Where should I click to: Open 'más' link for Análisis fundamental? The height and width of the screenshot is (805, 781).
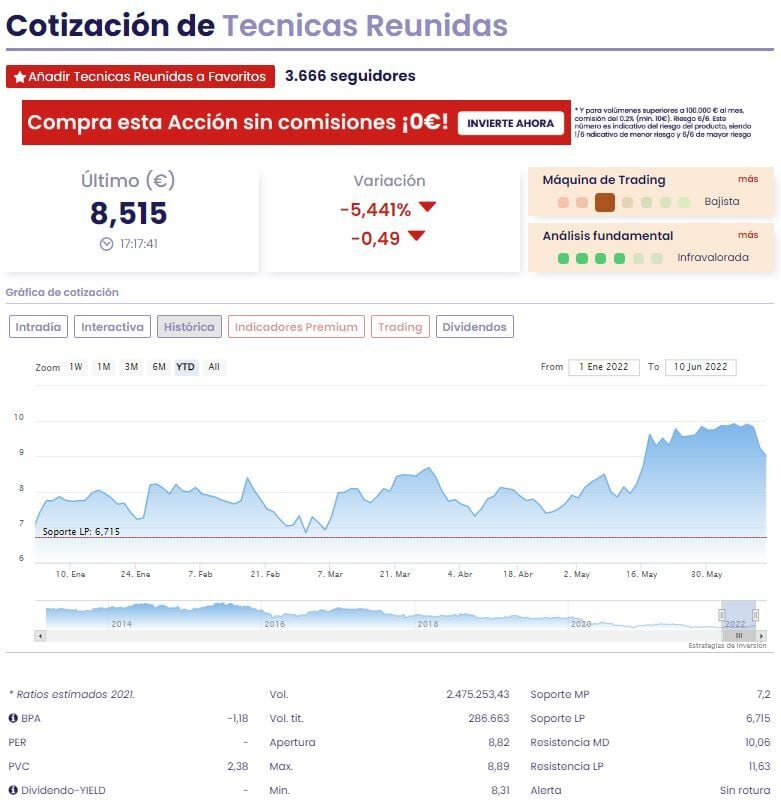point(747,235)
